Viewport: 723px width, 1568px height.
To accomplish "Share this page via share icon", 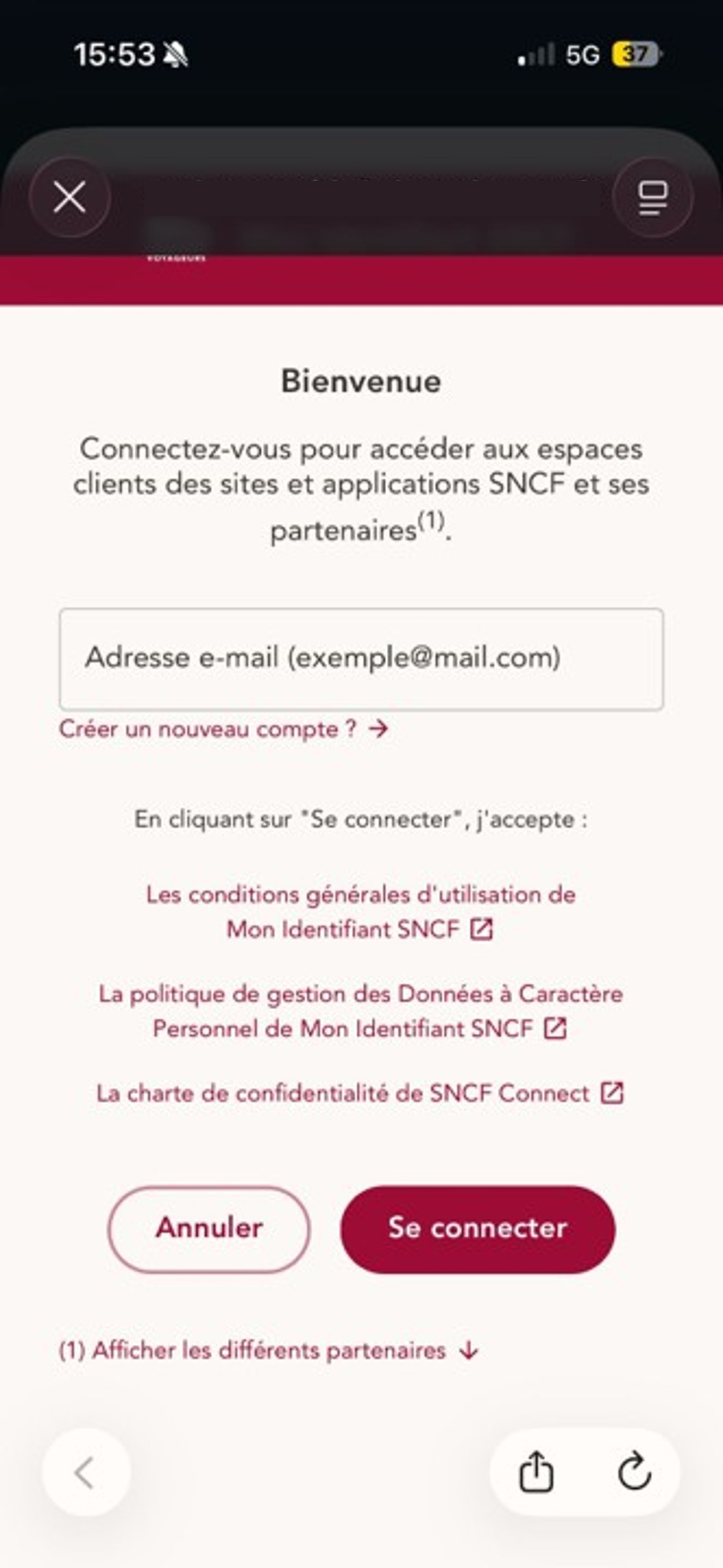I will 536,1472.
